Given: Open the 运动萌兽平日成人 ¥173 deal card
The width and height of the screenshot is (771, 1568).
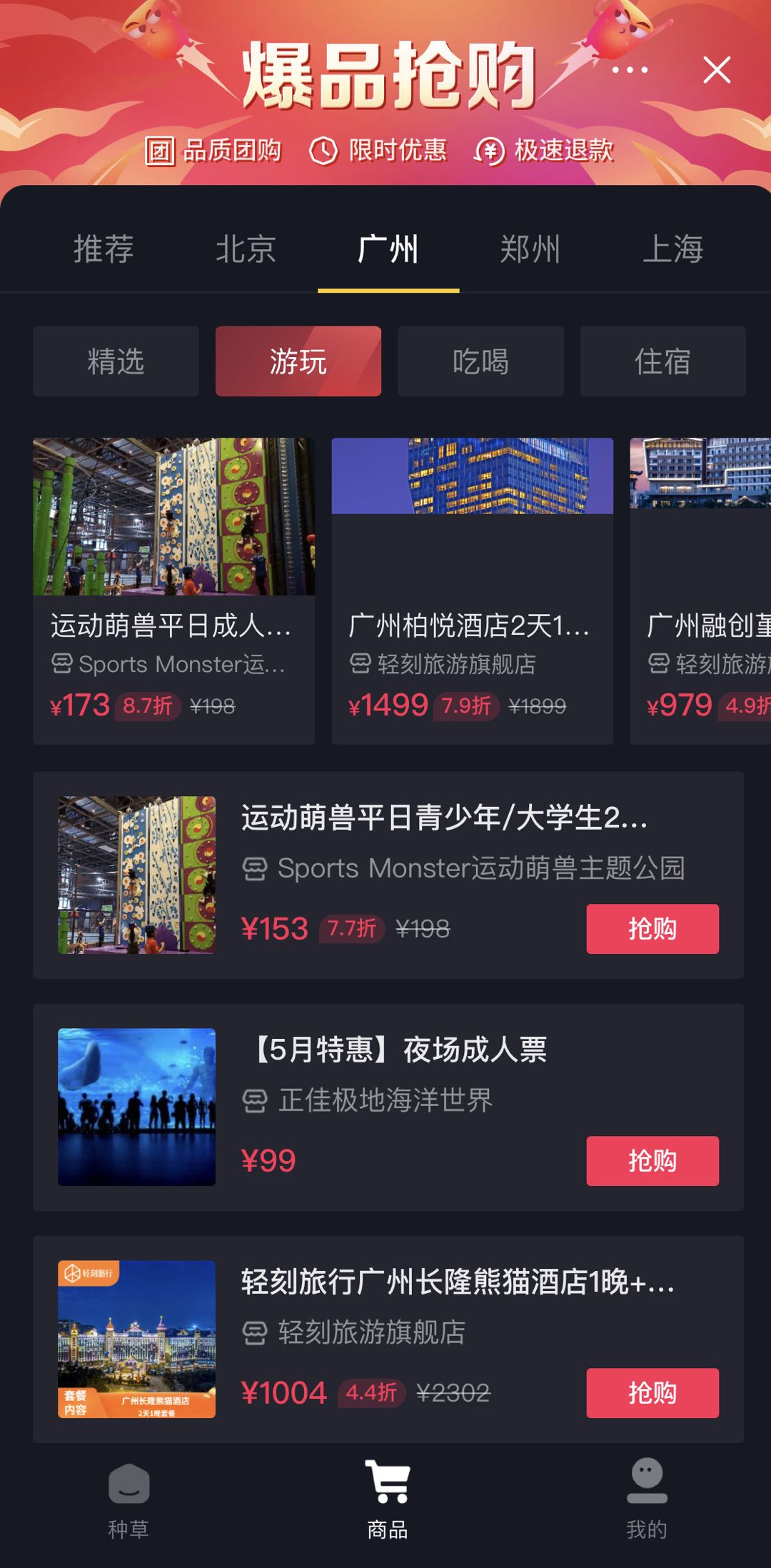Looking at the screenshot, I should click(x=173, y=590).
